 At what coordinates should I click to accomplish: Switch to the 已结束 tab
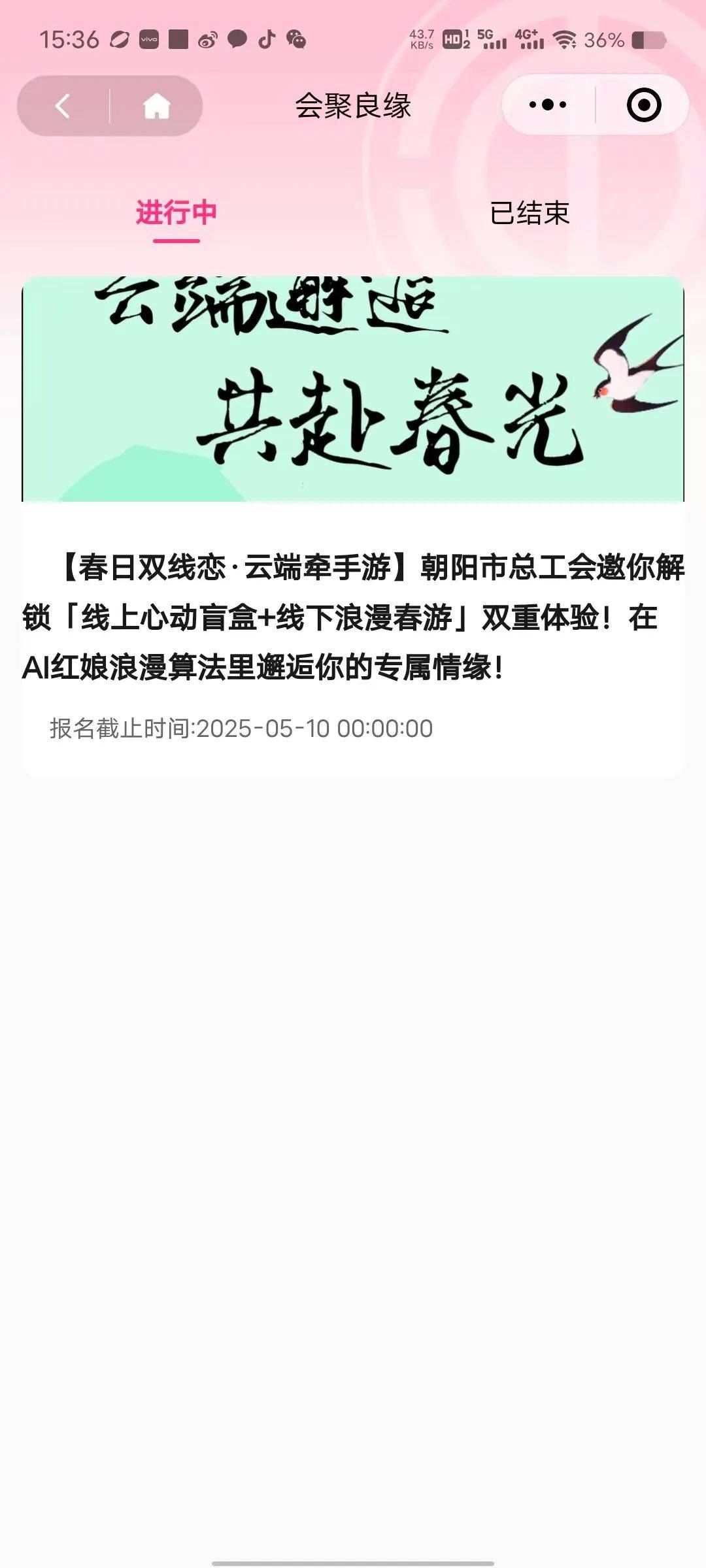point(529,213)
